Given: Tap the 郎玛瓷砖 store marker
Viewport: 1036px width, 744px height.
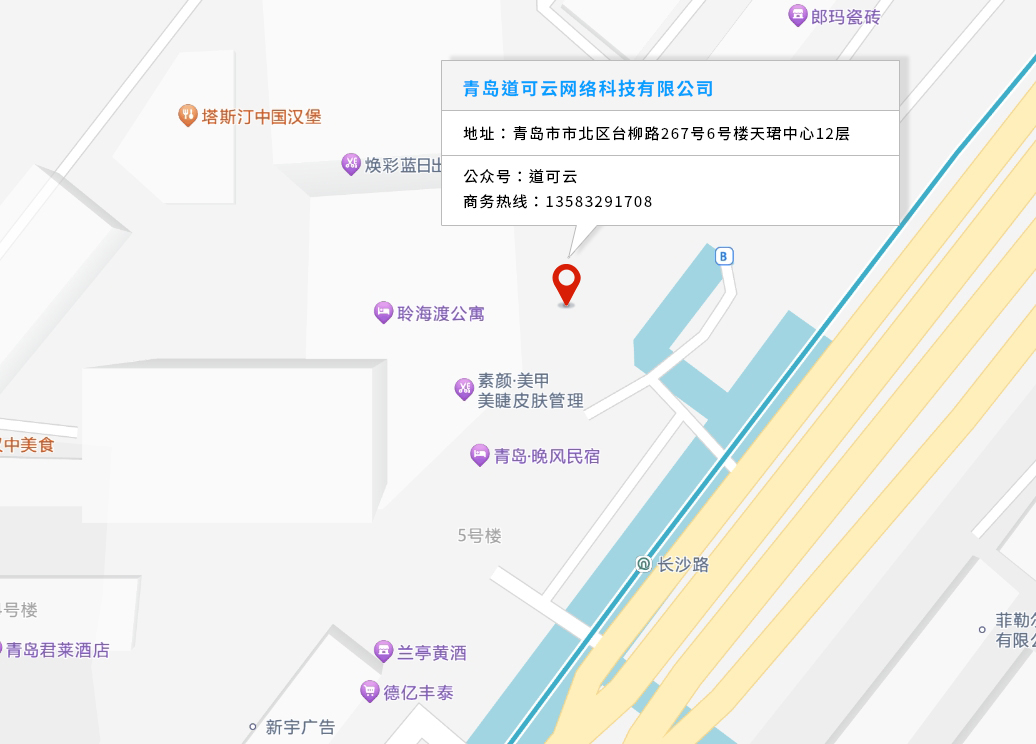Looking at the screenshot, I should [x=798, y=16].
